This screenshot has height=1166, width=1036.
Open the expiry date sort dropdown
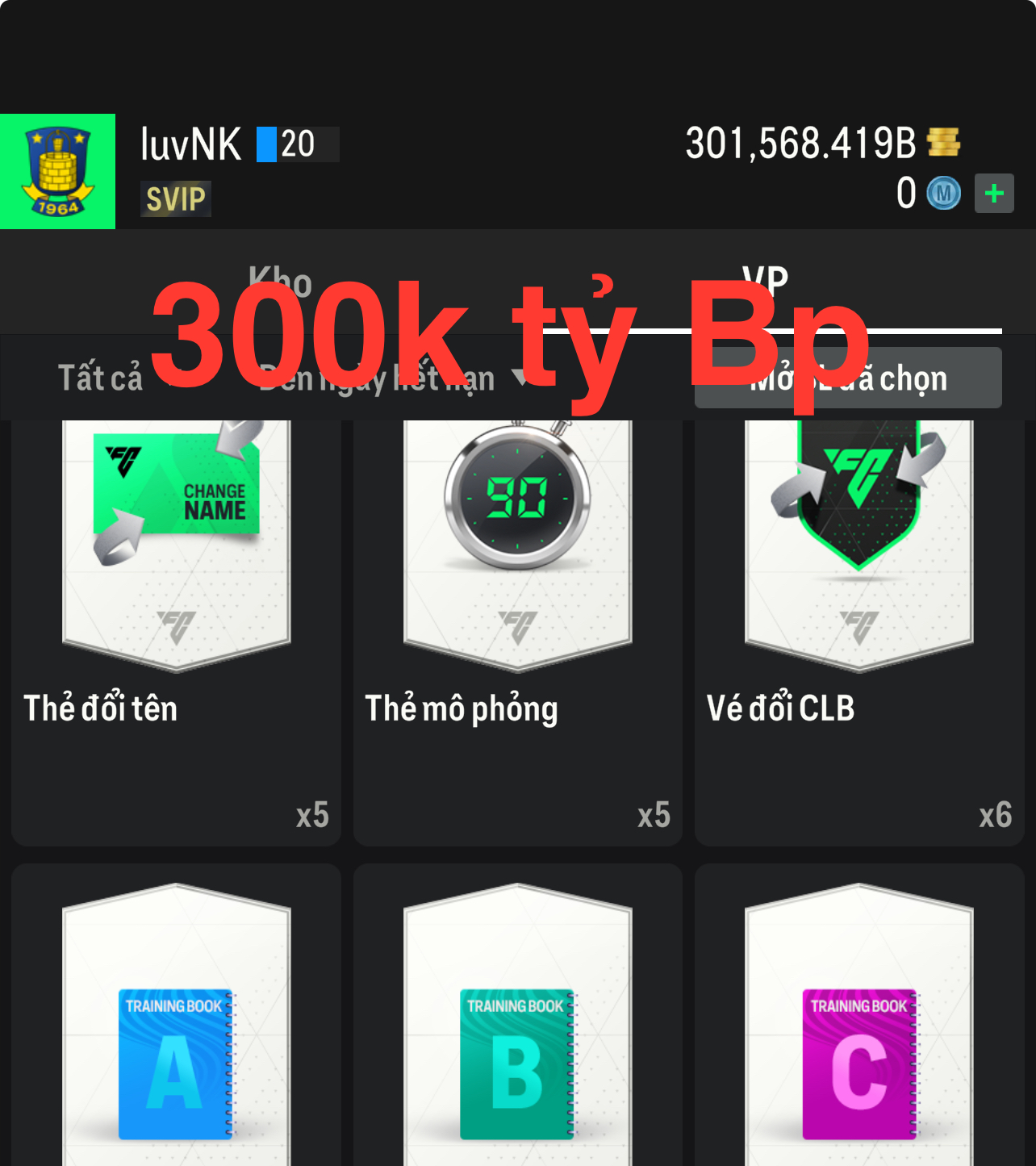coord(387,378)
